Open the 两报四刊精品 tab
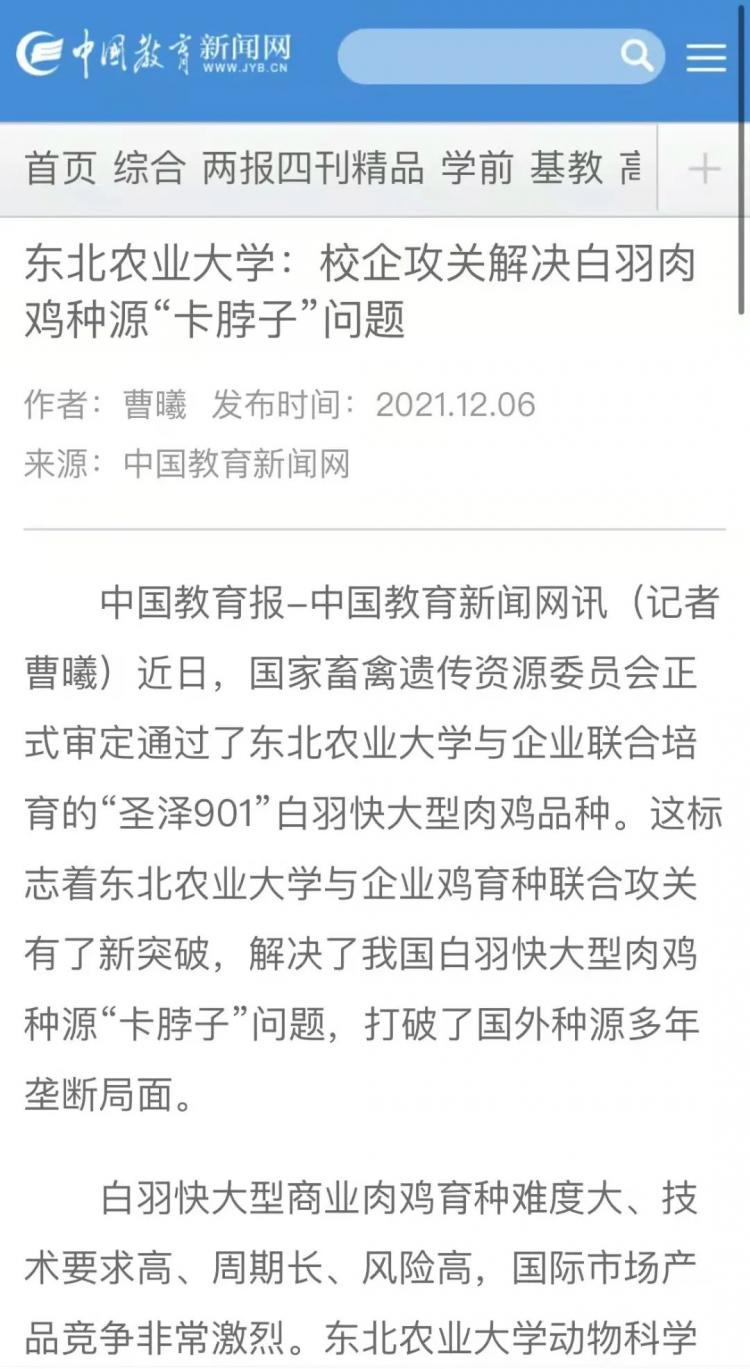Viewport: 750px width, 1369px height. click(x=313, y=168)
